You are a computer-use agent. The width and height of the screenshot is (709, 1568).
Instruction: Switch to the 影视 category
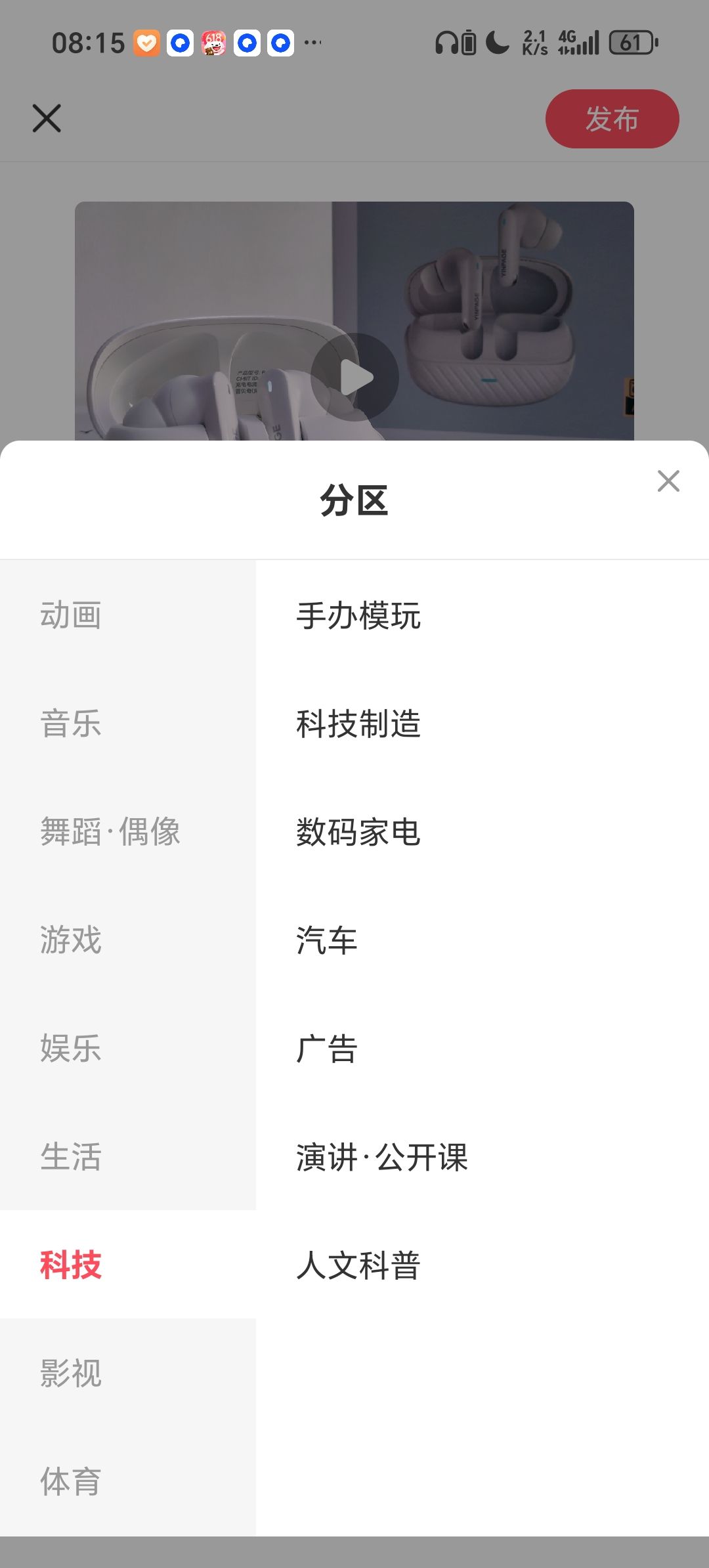coord(71,1373)
